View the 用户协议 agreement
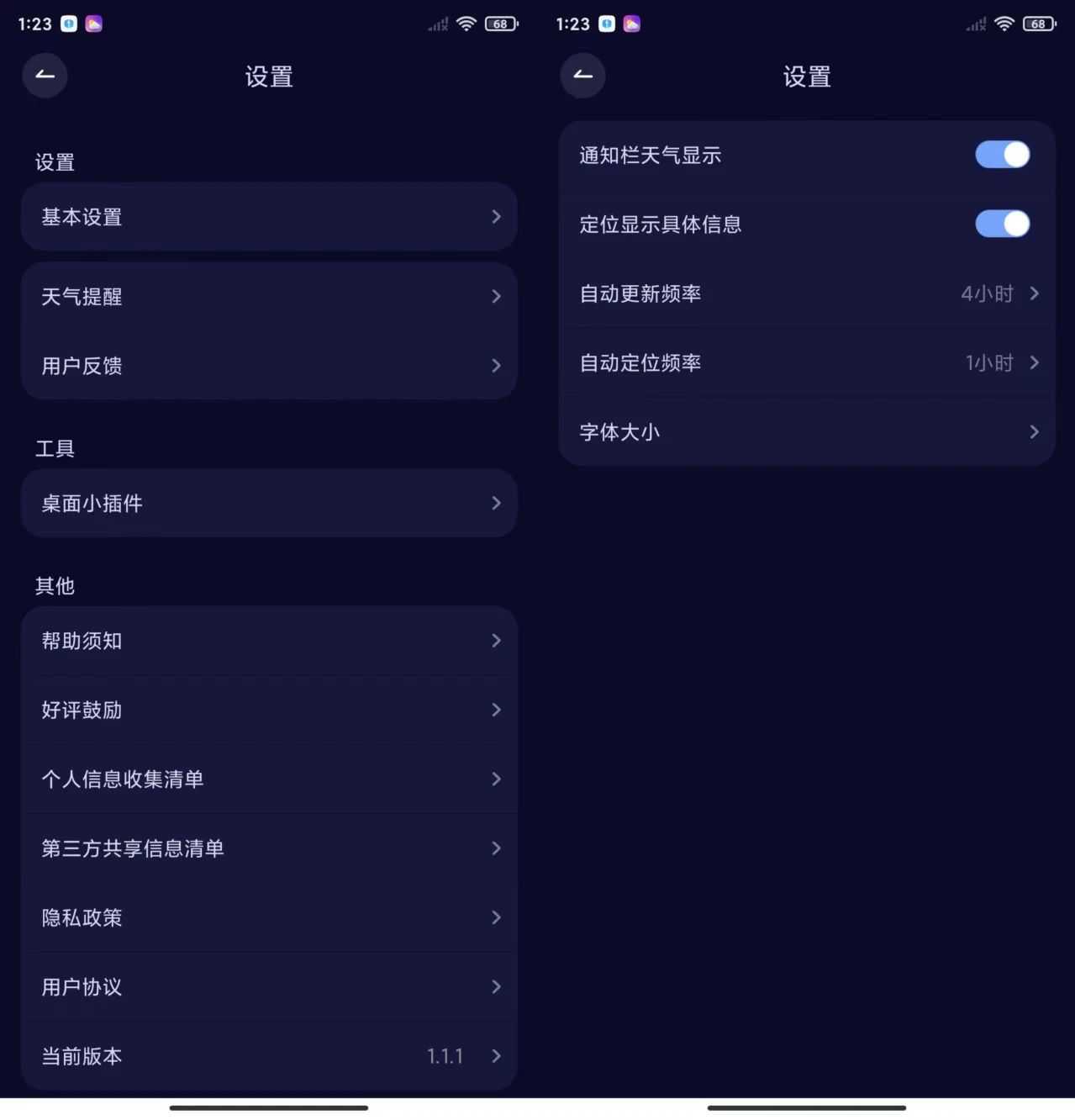The height and width of the screenshot is (1120, 1075). [269, 987]
